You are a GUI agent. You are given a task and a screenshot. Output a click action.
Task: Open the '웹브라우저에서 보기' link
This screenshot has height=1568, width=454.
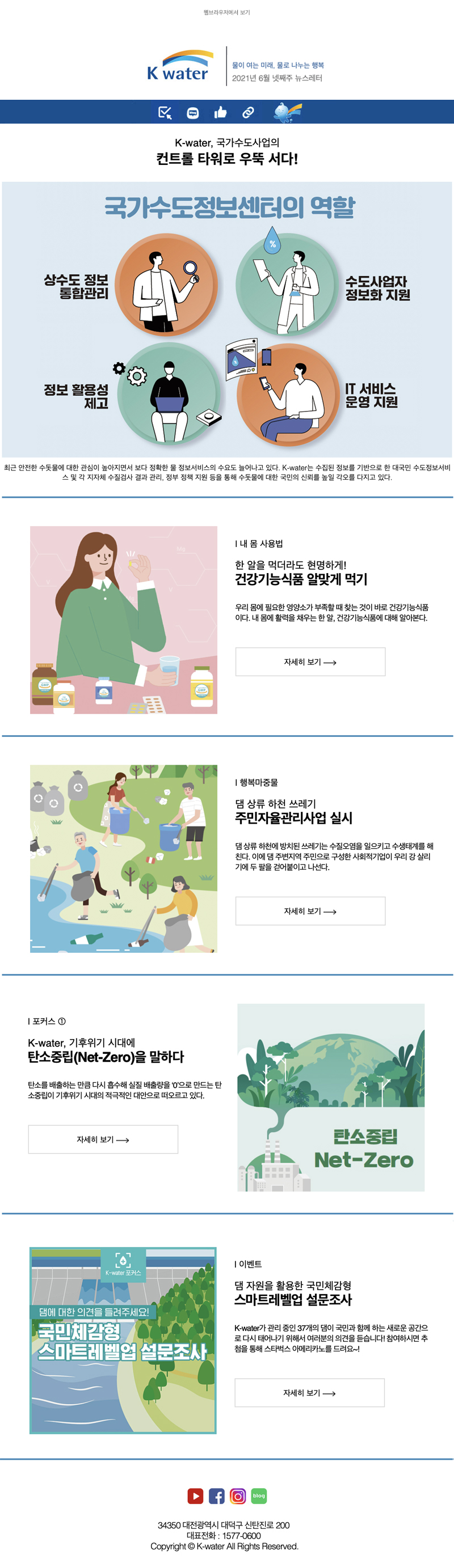click(226, 12)
